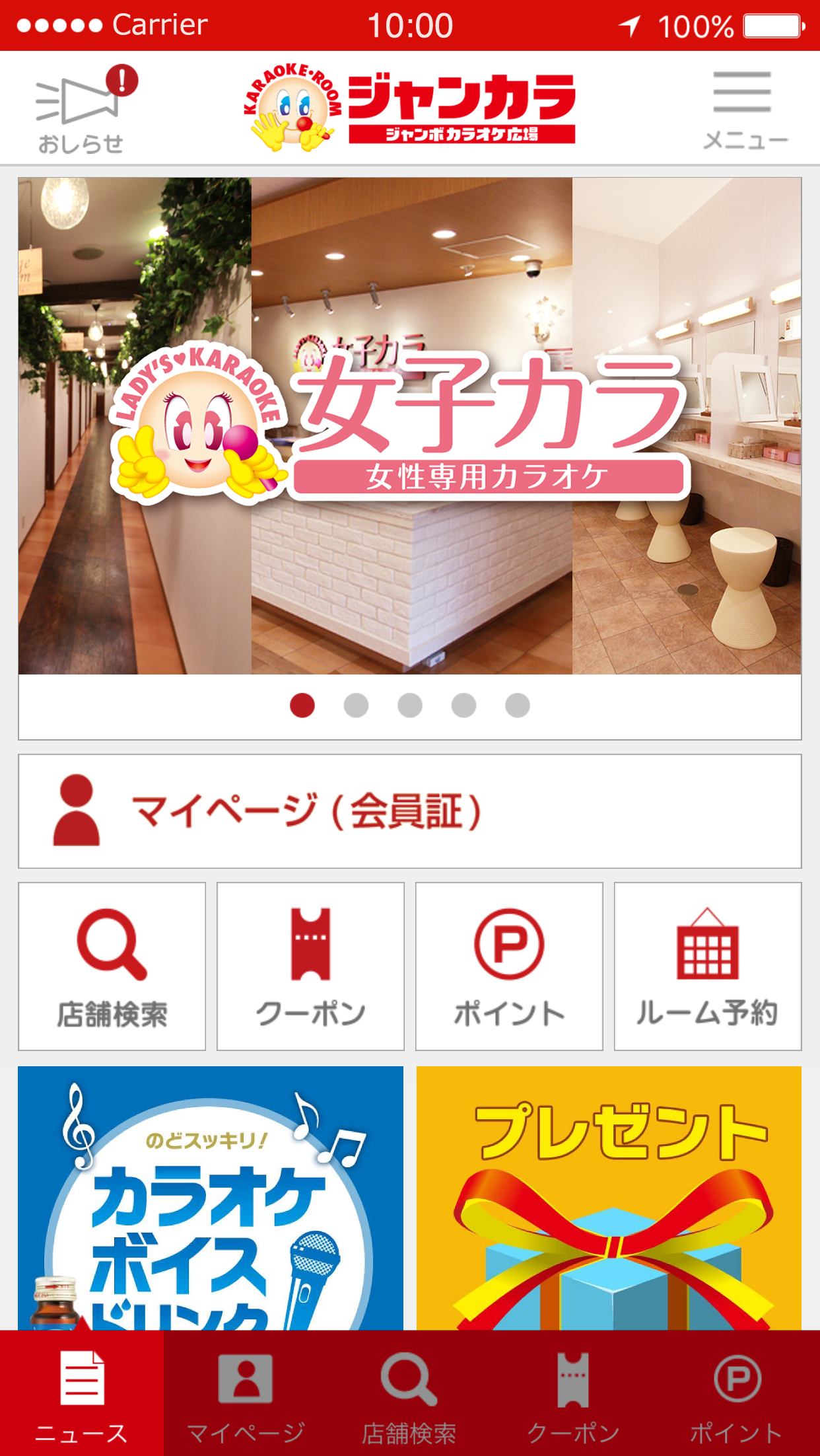This screenshot has width=820, height=1456.
Task: Open the 女子カラ ladies karaoke banner
Action: pos(409,425)
